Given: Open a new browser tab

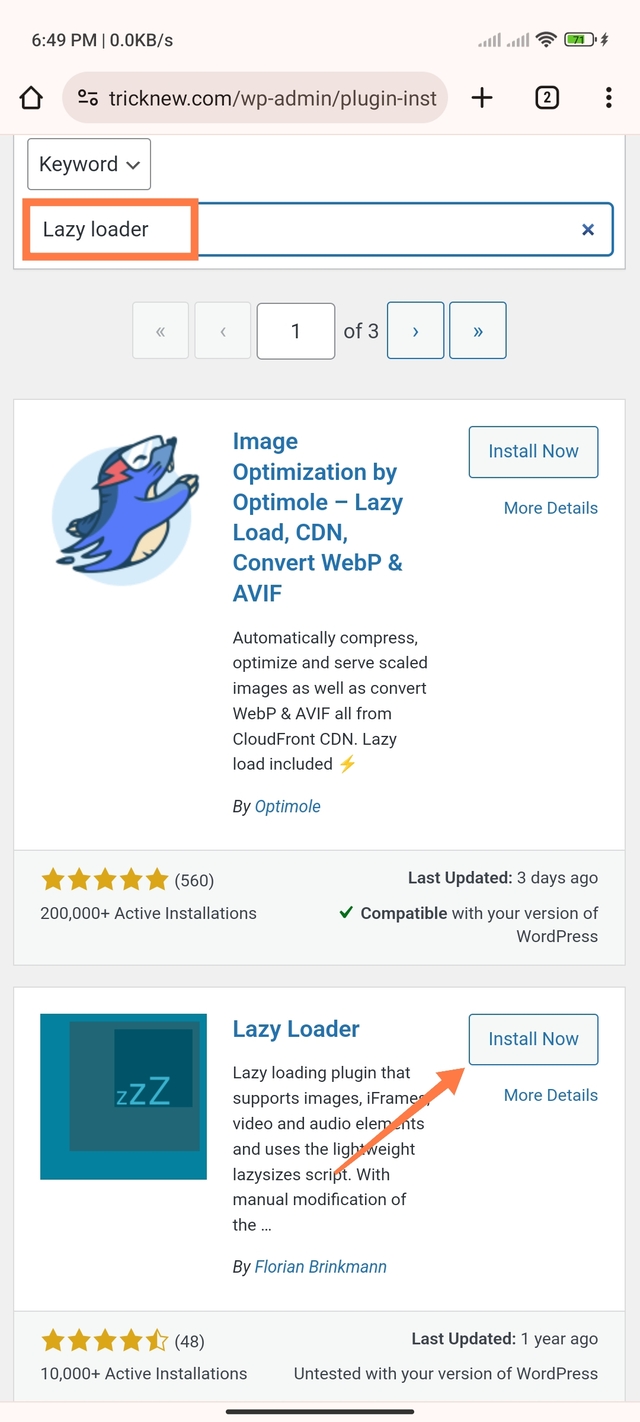Looking at the screenshot, I should (x=482, y=97).
